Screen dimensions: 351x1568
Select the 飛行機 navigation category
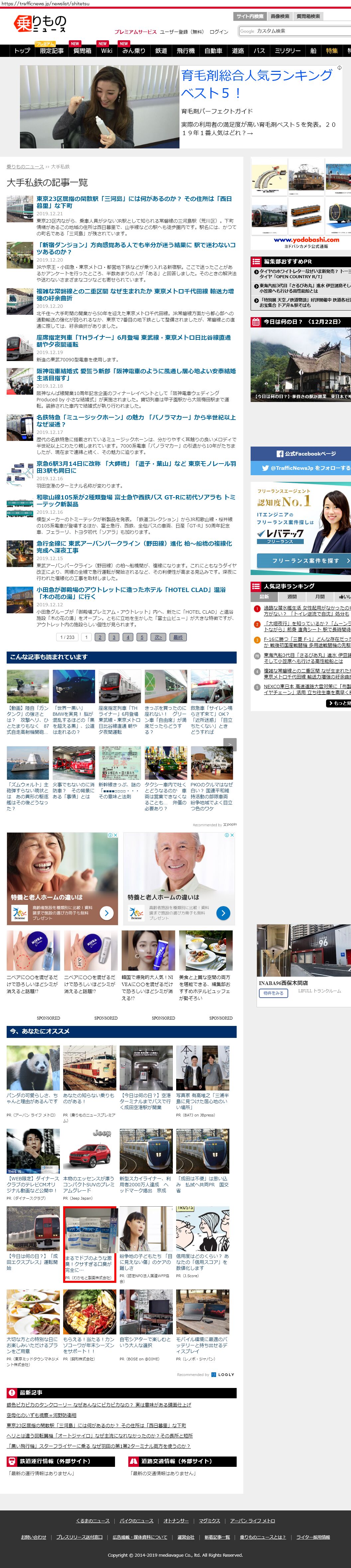coord(185,51)
